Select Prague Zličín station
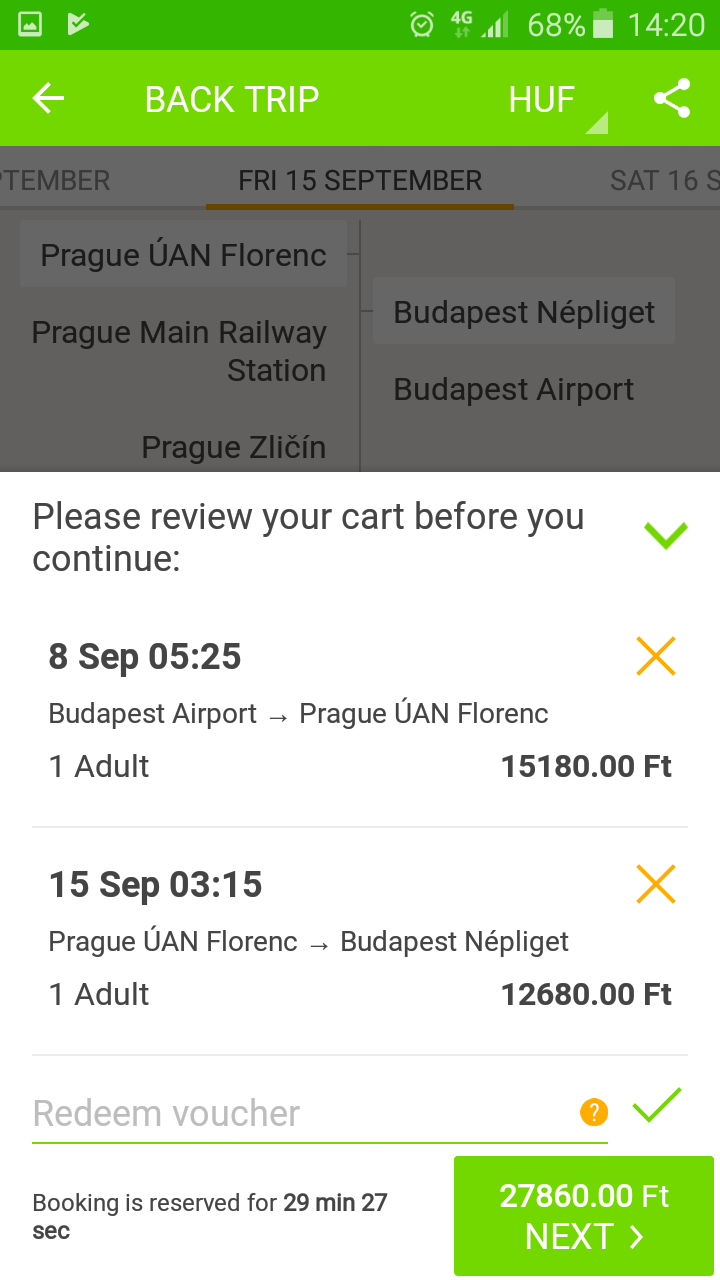 click(x=234, y=447)
